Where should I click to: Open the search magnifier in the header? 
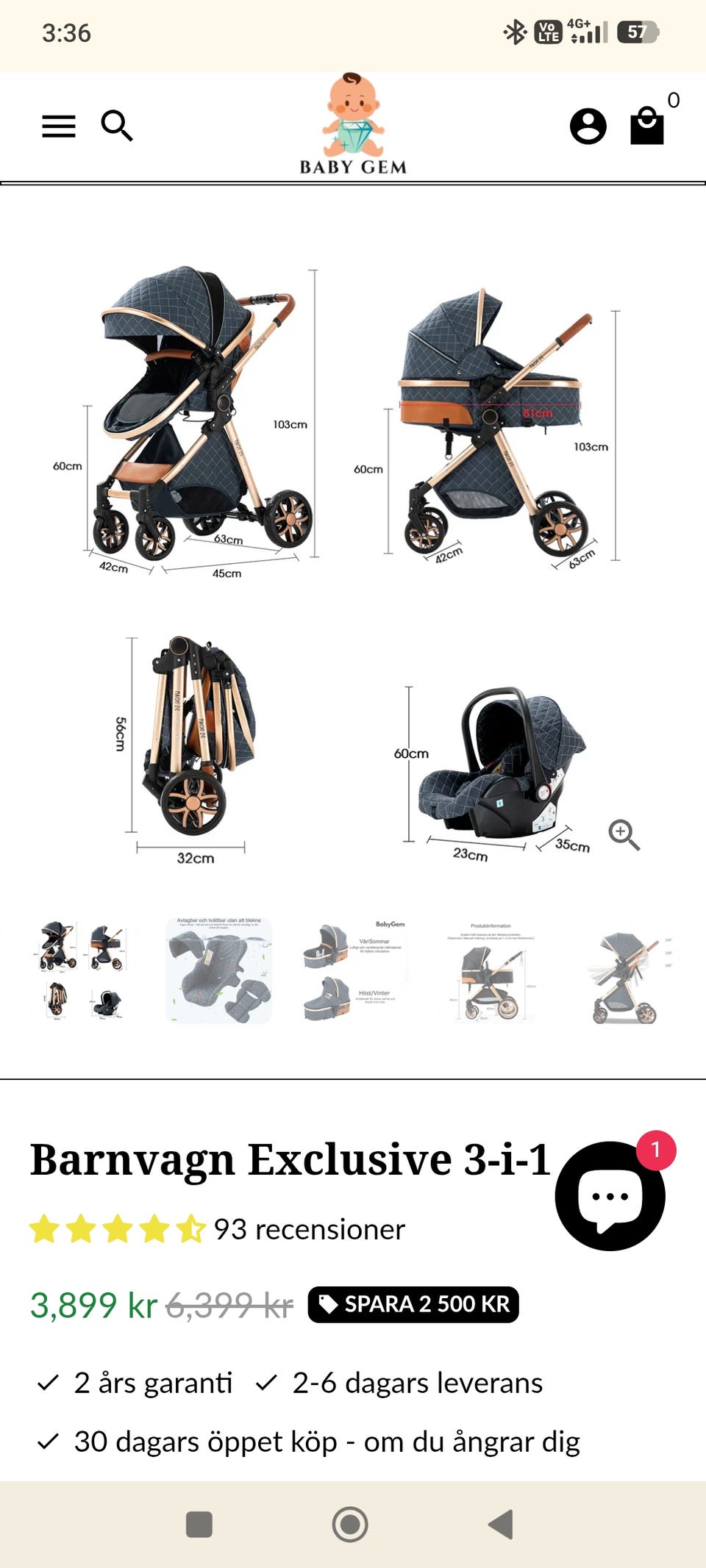pos(117,126)
